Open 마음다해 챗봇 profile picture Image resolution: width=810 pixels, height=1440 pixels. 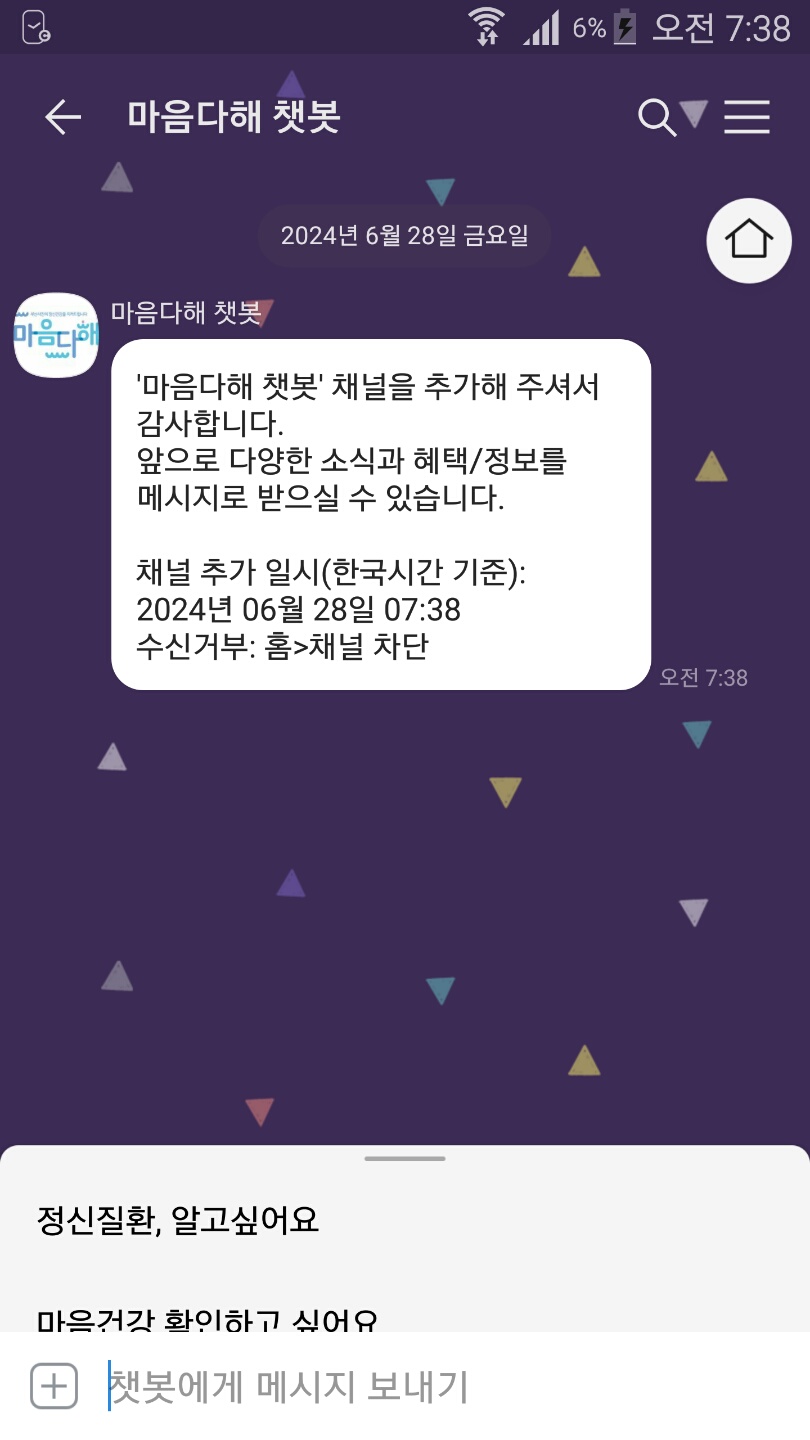[56, 335]
